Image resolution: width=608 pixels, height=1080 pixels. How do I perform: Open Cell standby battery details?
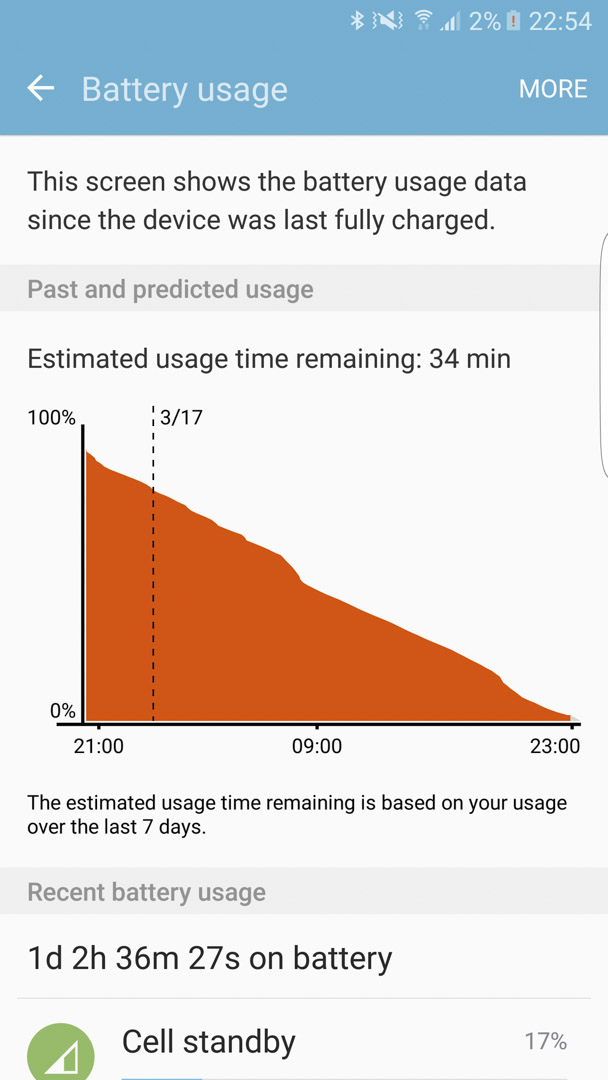[x=304, y=1040]
